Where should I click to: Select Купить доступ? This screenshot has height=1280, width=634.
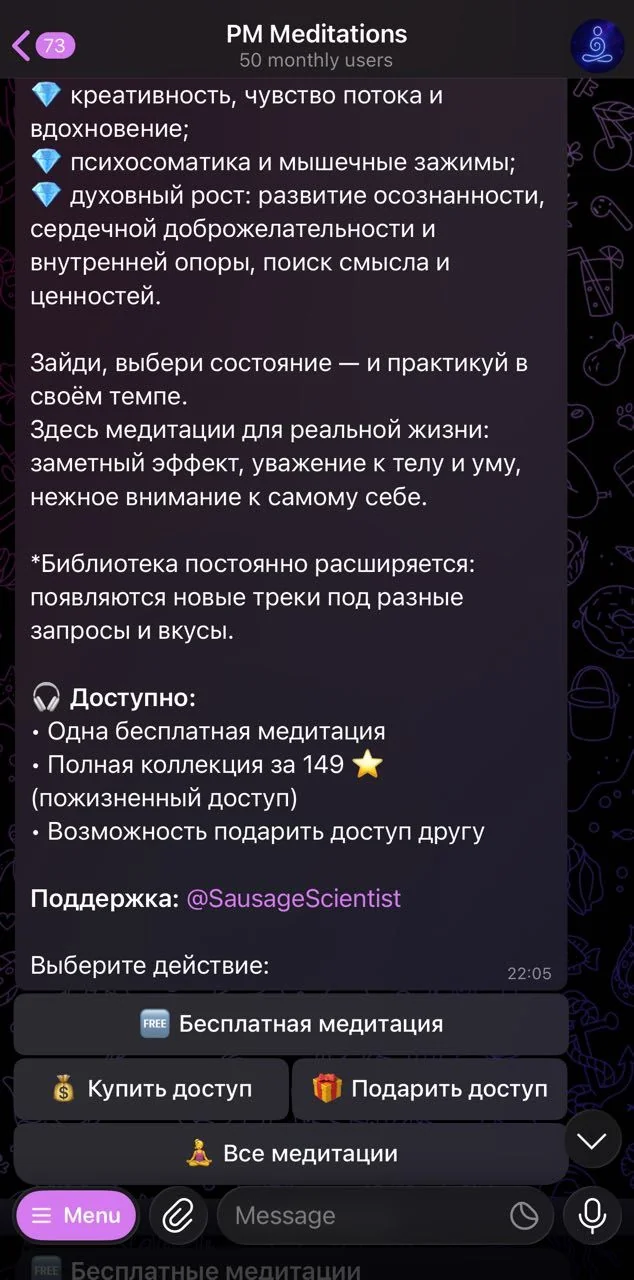pos(151,1089)
